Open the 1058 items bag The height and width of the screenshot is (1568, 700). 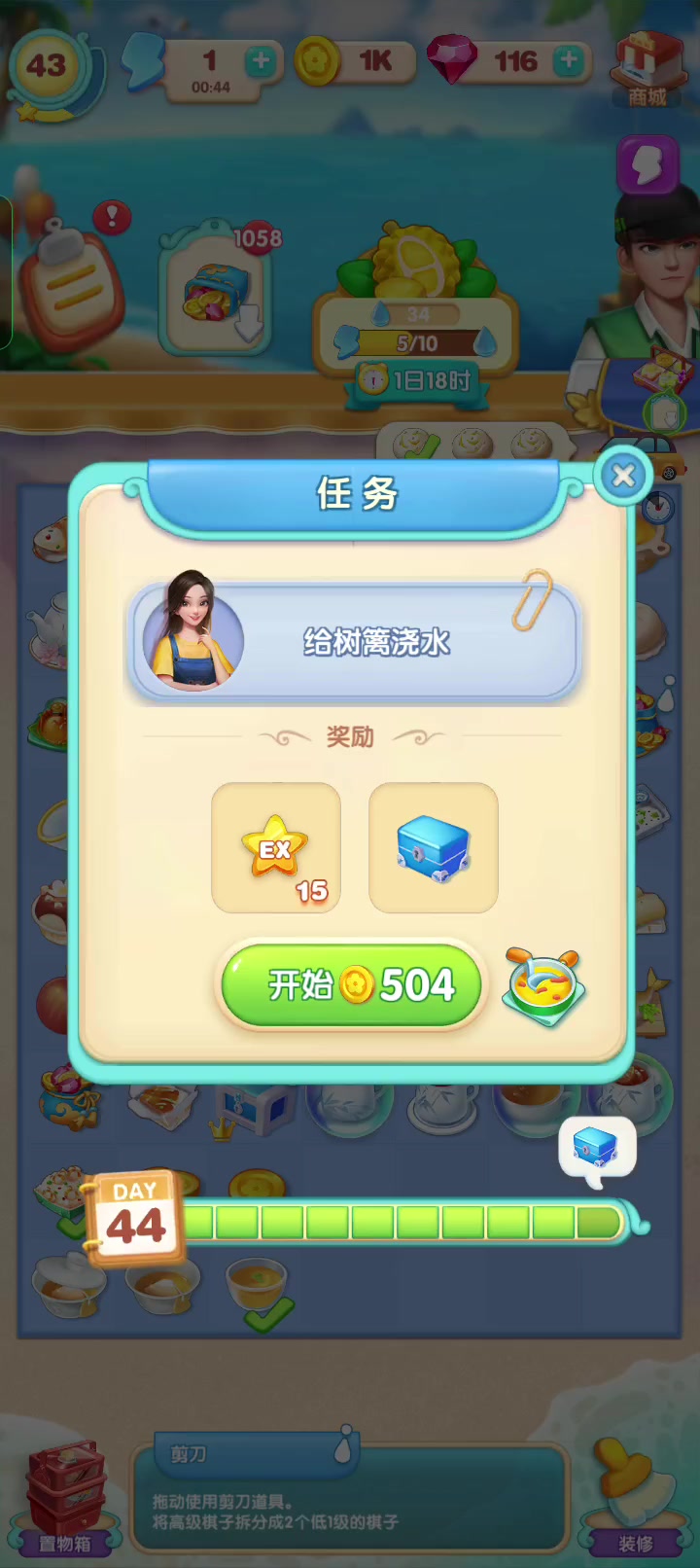(218, 287)
